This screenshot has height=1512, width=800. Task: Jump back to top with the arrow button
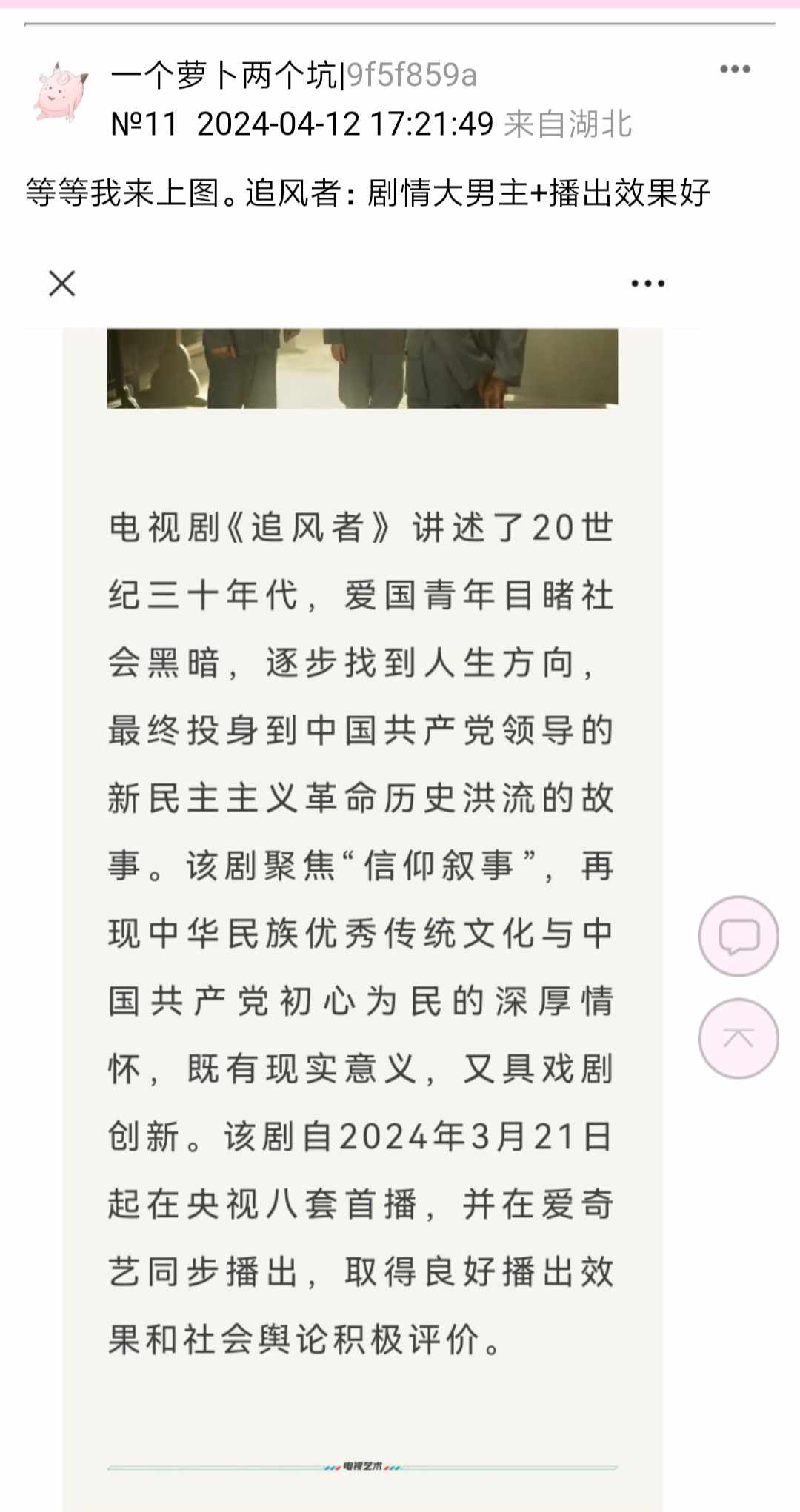(739, 1038)
